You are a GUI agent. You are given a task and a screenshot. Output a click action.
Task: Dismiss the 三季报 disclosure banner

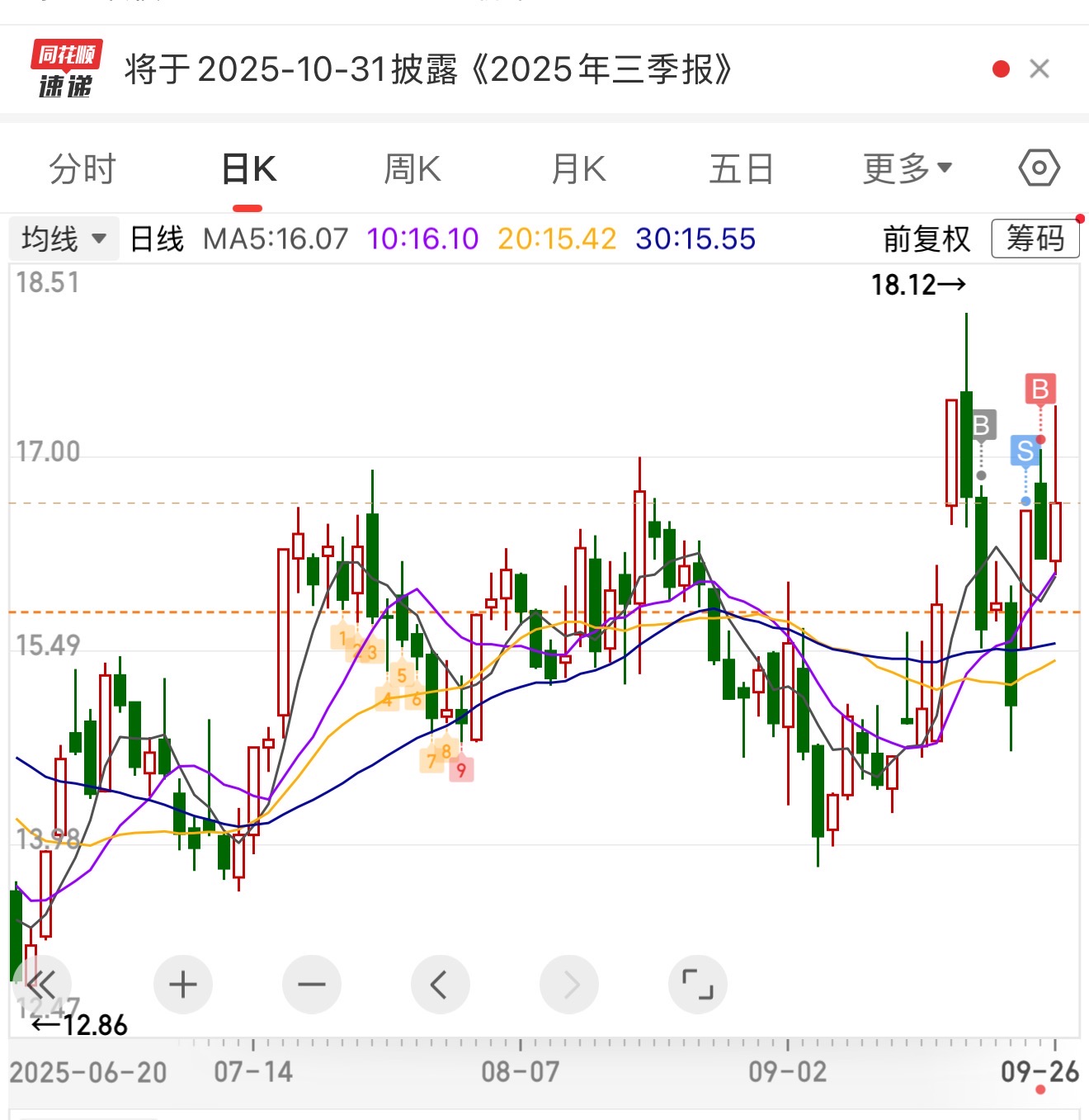(1039, 69)
